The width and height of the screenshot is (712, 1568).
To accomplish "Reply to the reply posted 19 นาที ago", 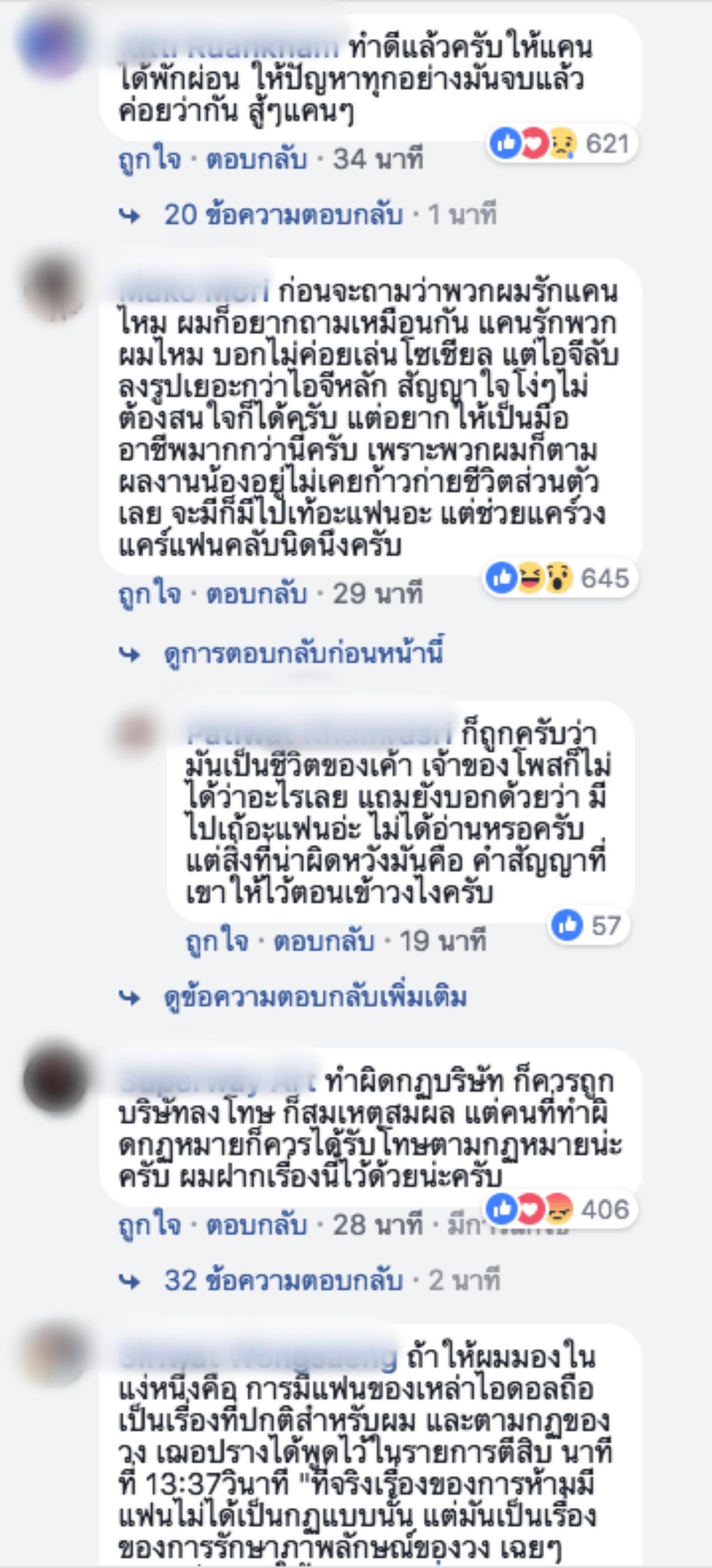I will 323,941.
